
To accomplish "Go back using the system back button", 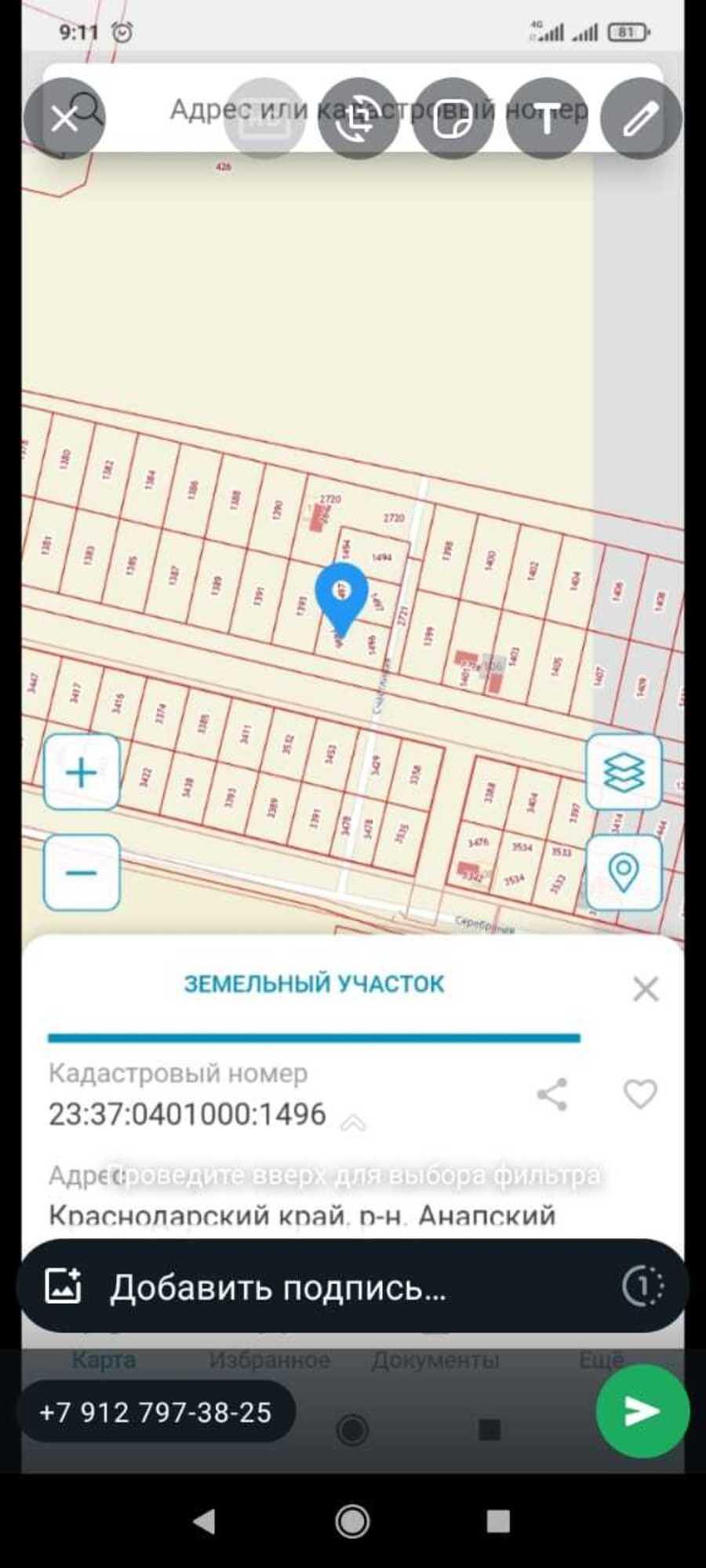I will [x=205, y=1522].
